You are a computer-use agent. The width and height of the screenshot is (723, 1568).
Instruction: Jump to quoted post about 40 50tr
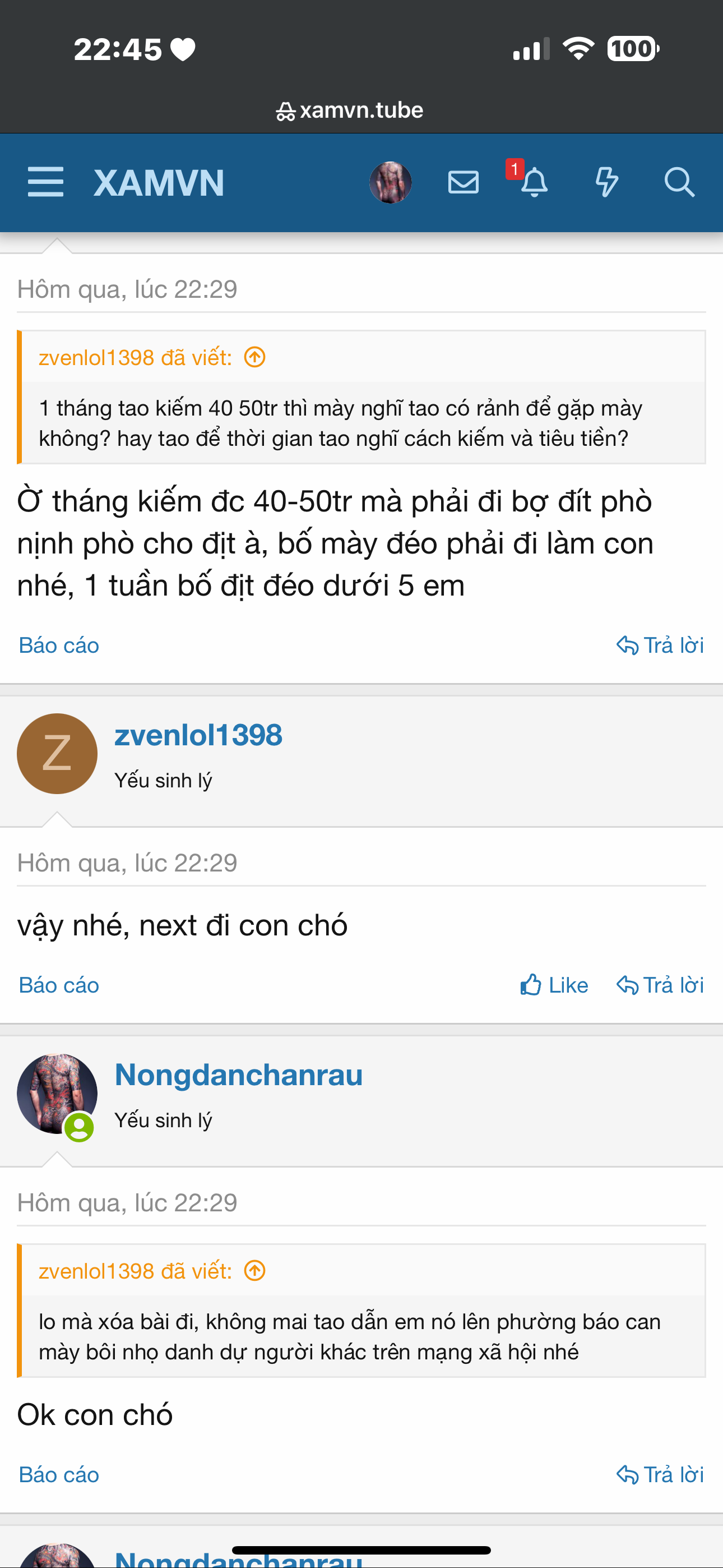(x=254, y=357)
